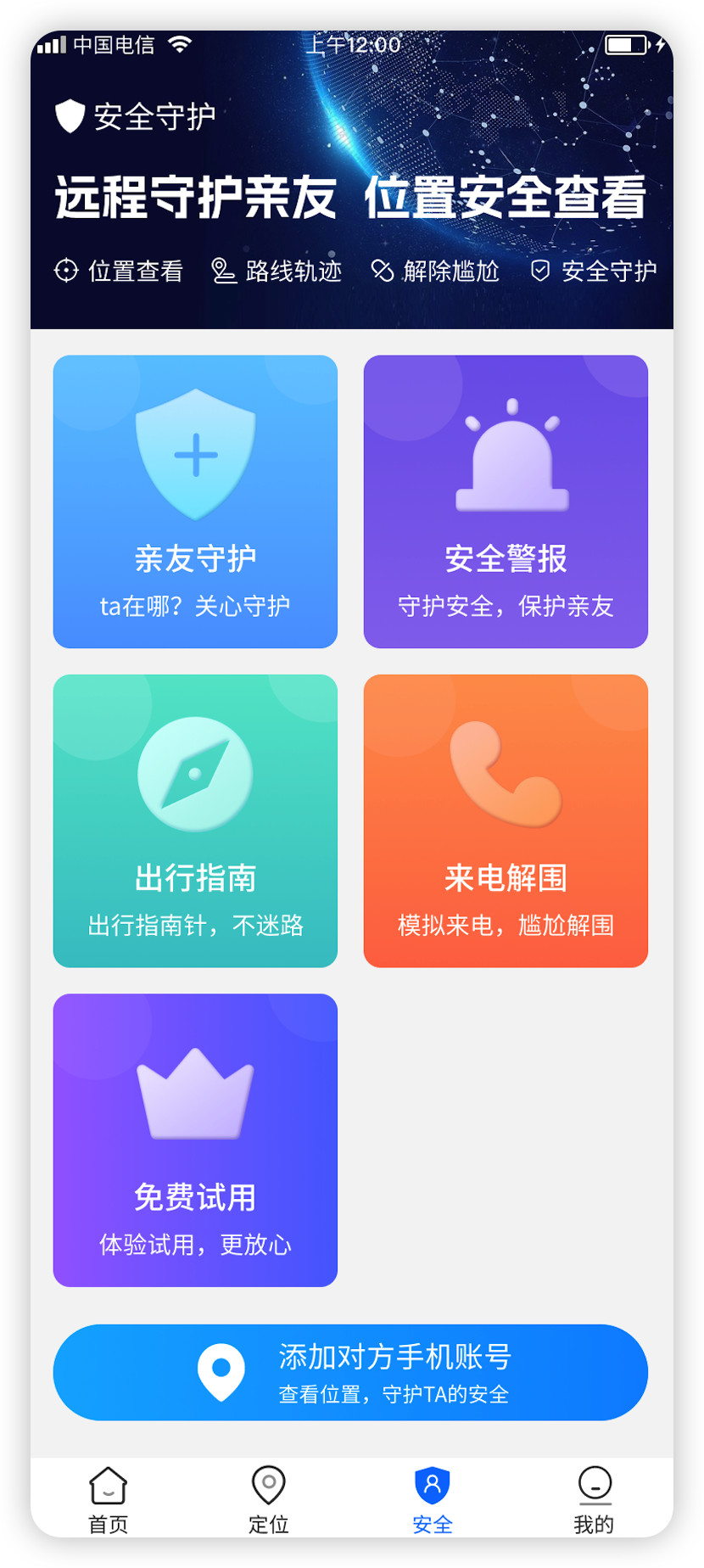This screenshot has width=704, height=1568.
Task: Open the 出行指南 compass card
Action: tap(195, 820)
